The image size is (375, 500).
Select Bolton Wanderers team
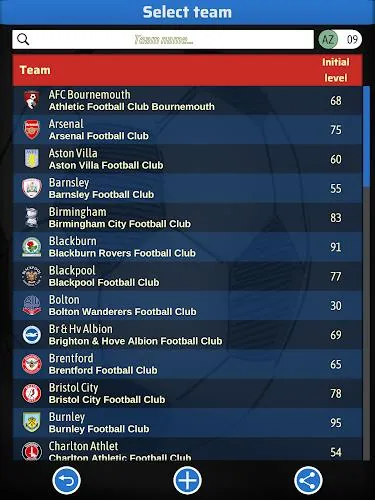click(187, 306)
